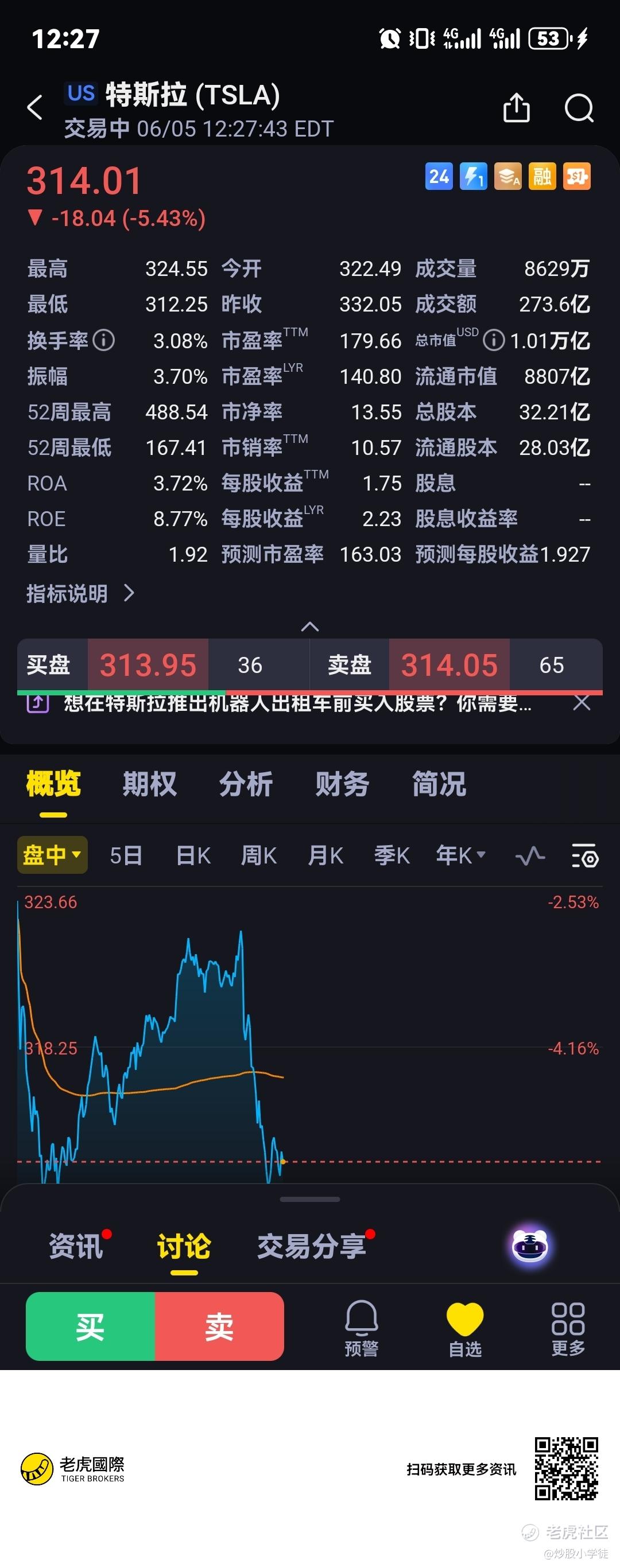Open 指标说明 indicator explanation

tap(79, 593)
